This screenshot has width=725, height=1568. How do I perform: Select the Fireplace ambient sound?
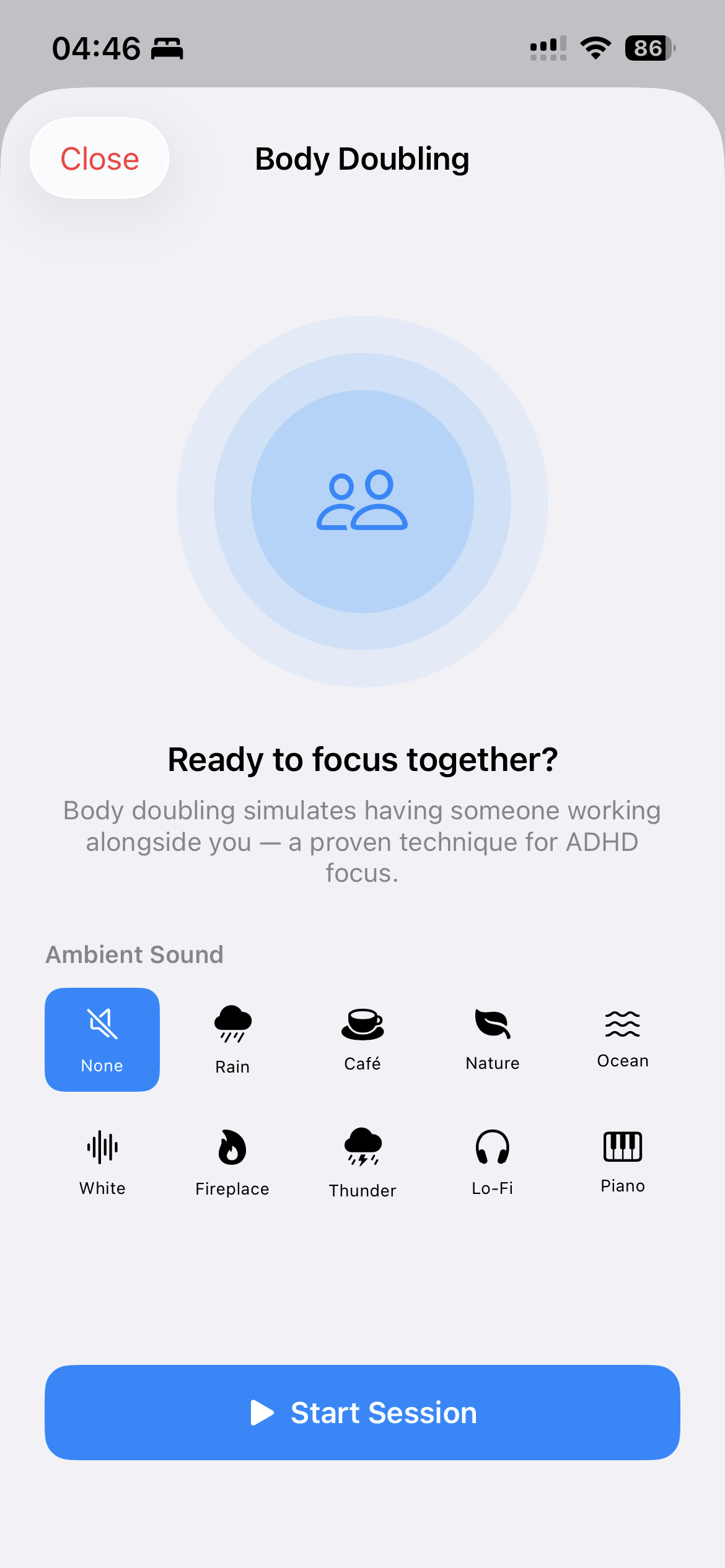pyautogui.click(x=232, y=1162)
